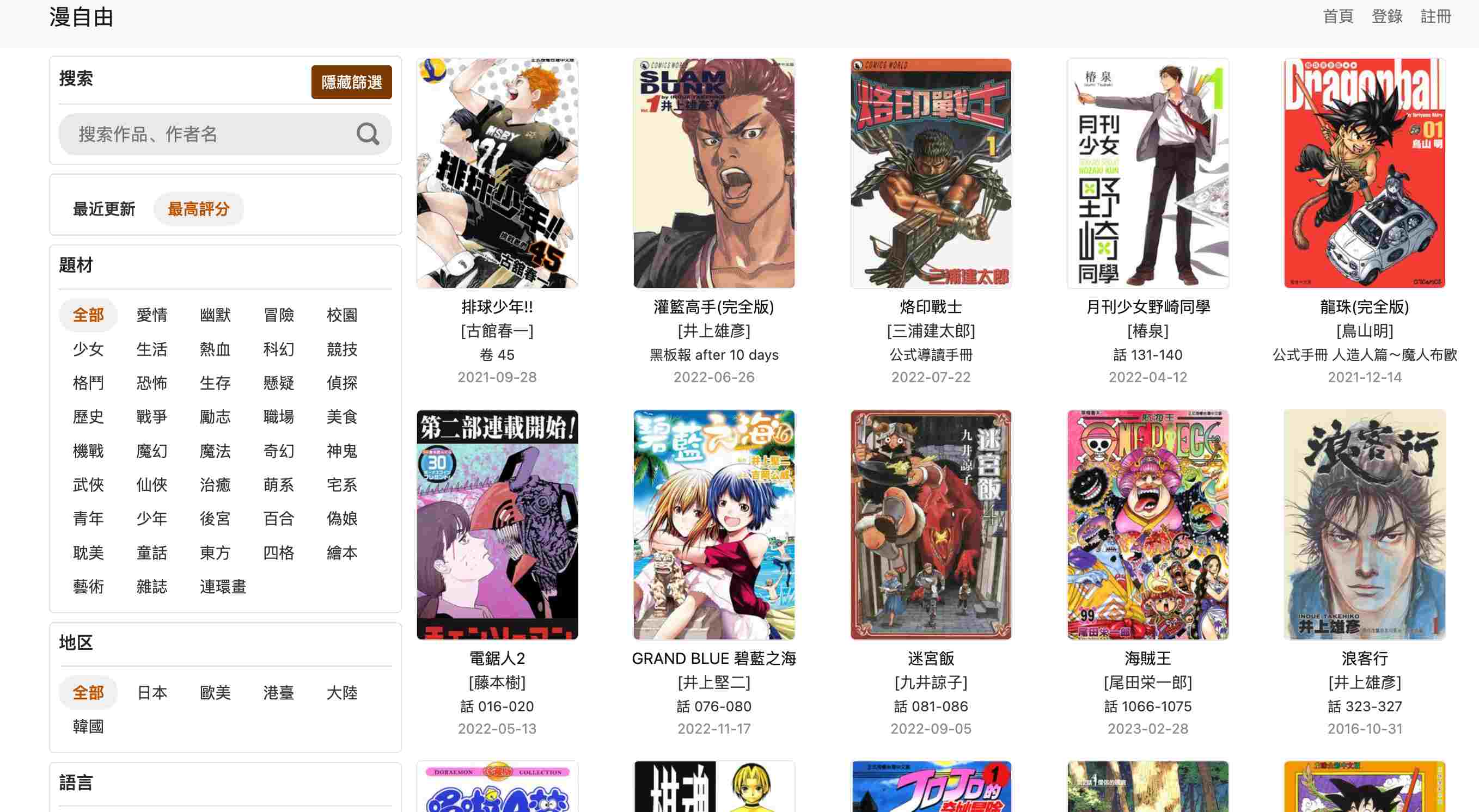Go to the 註冊 registration page
The image size is (1479, 812).
coord(1435,17)
